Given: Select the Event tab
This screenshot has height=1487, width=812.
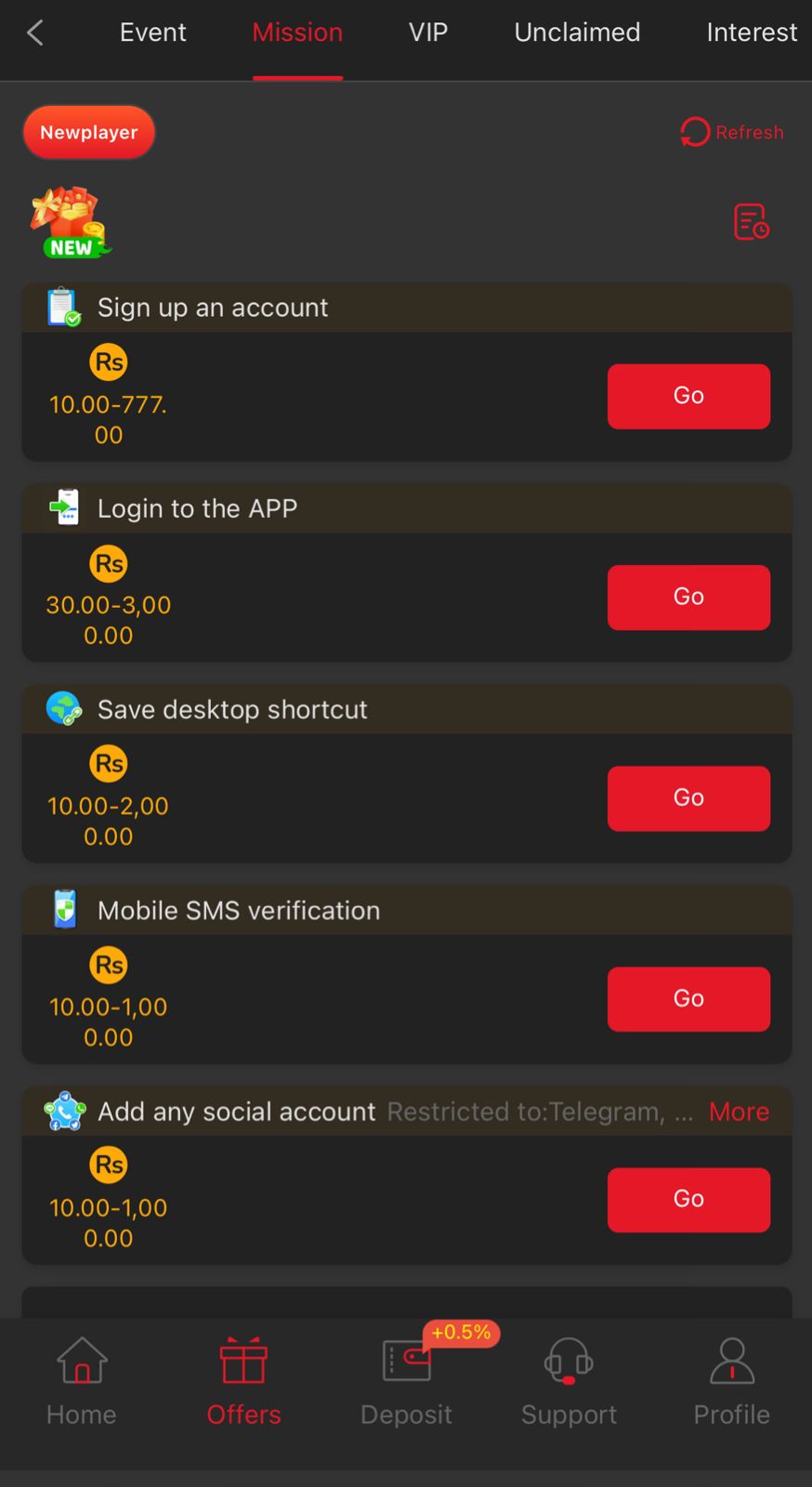Looking at the screenshot, I should point(152,32).
